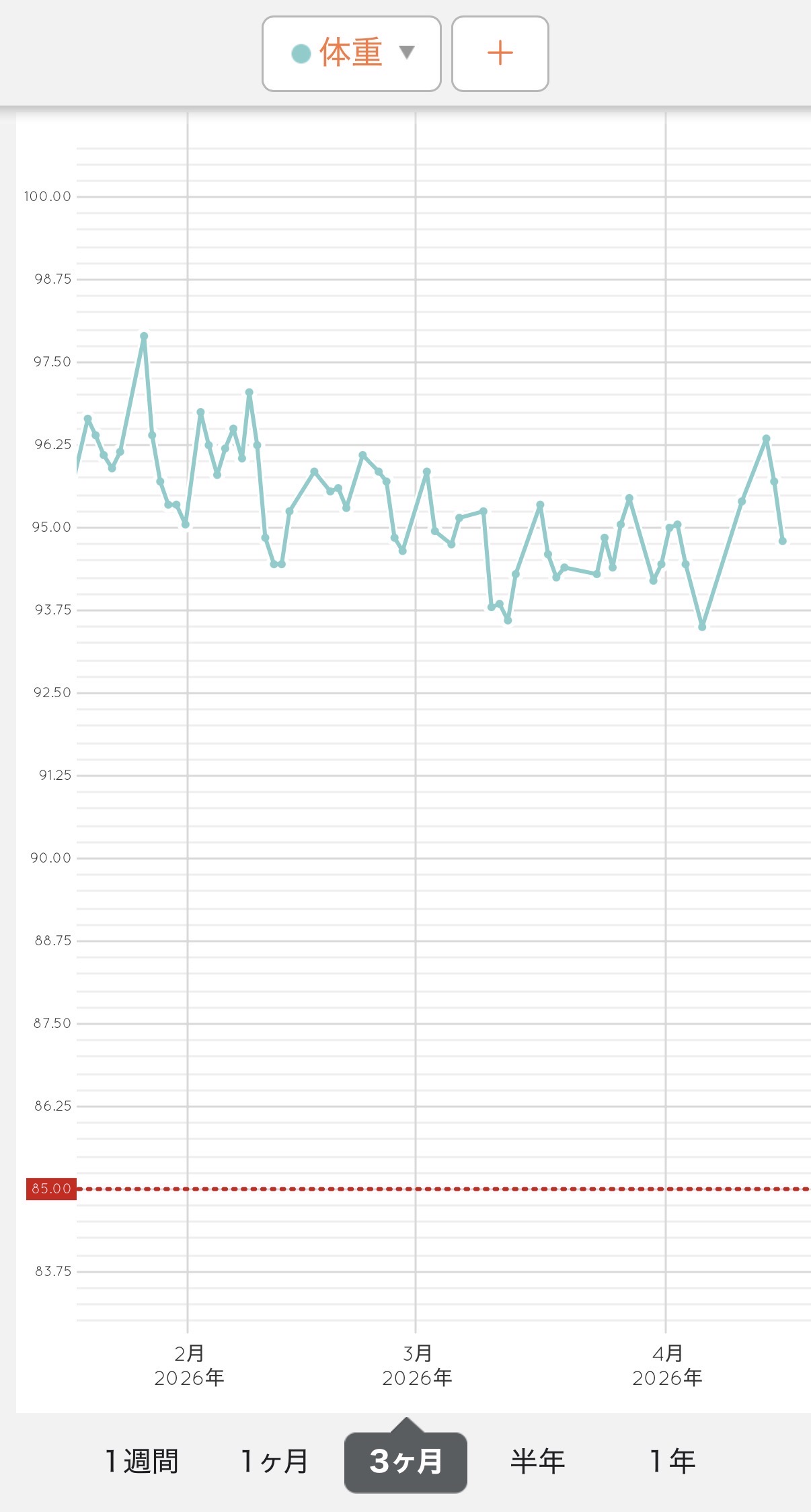Add another metric with the plus button
Viewport: 811px width, 1512px height.
click(x=500, y=54)
